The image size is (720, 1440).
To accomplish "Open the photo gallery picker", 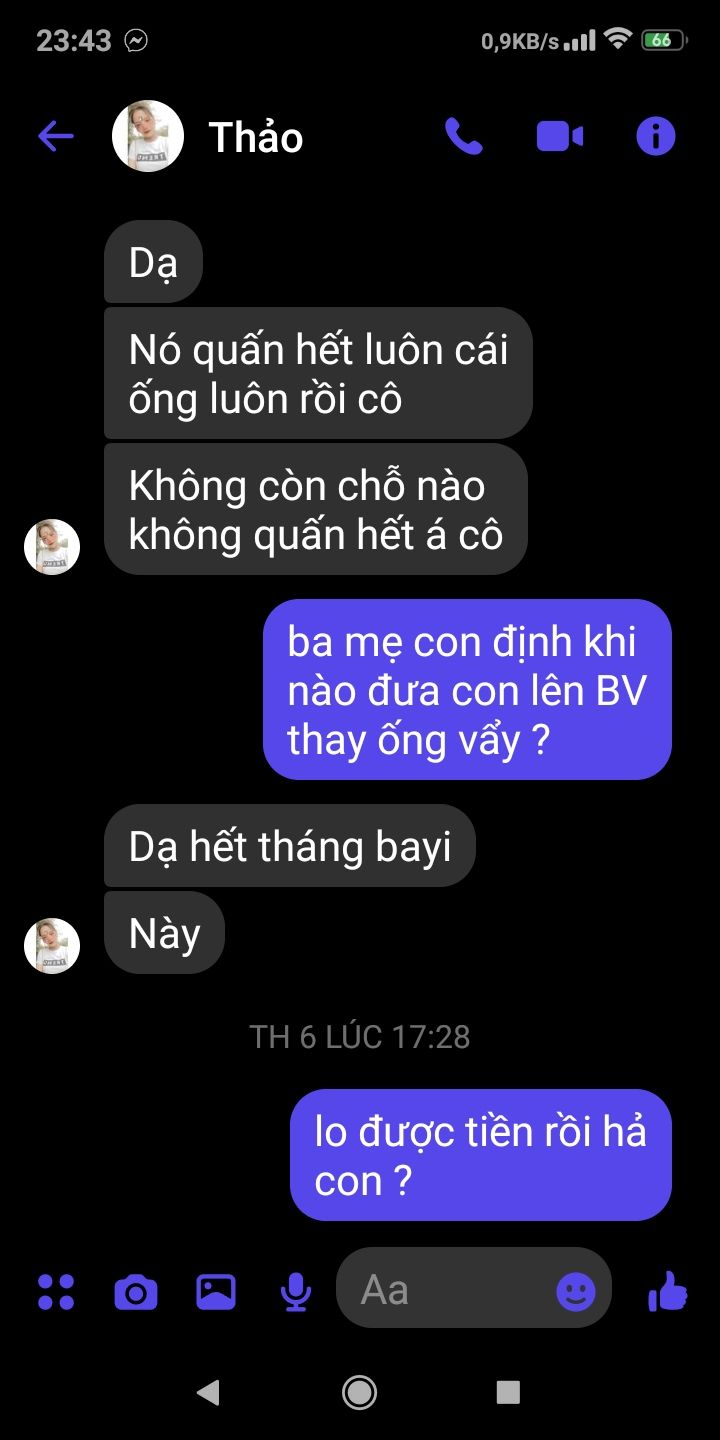I will [215, 1291].
